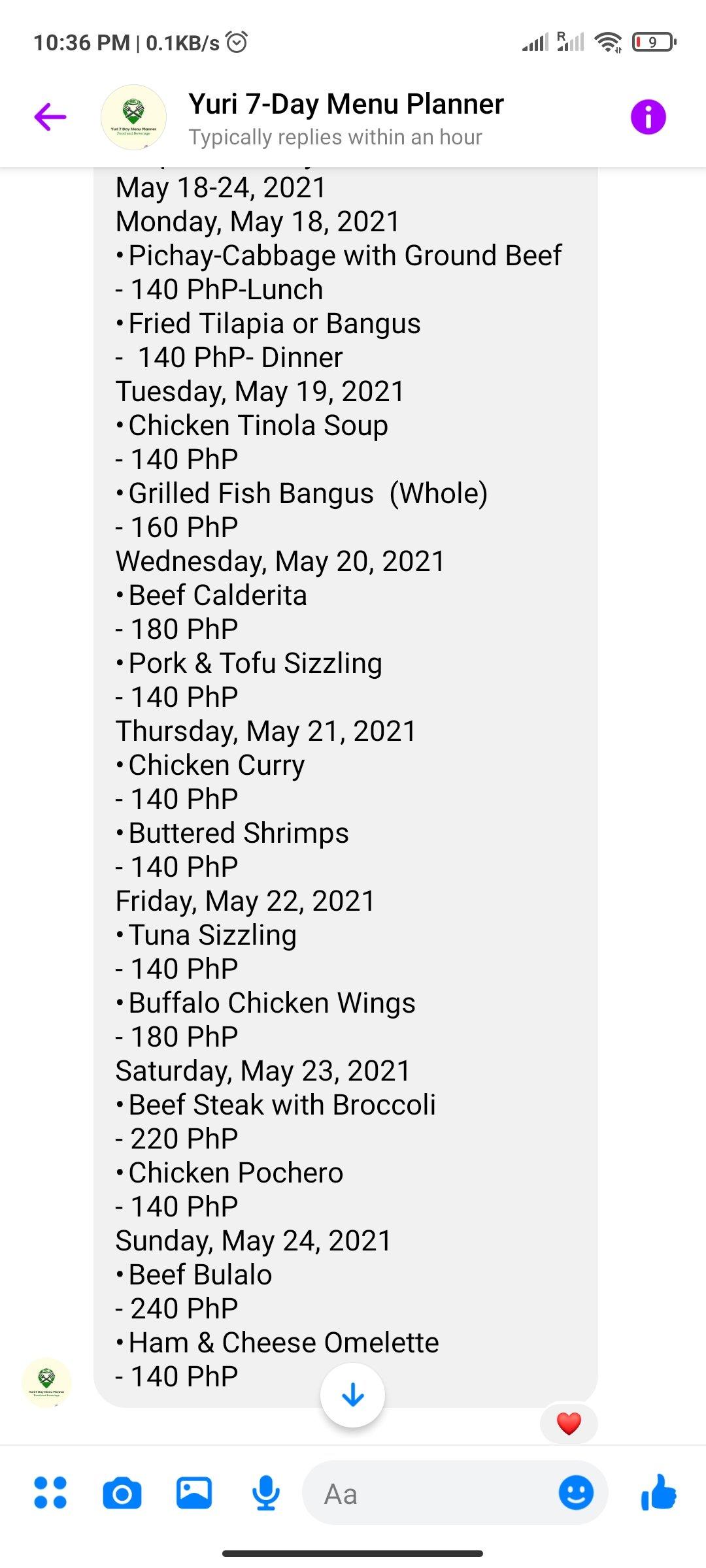Go back from the Yuri chat

coord(50,118)
